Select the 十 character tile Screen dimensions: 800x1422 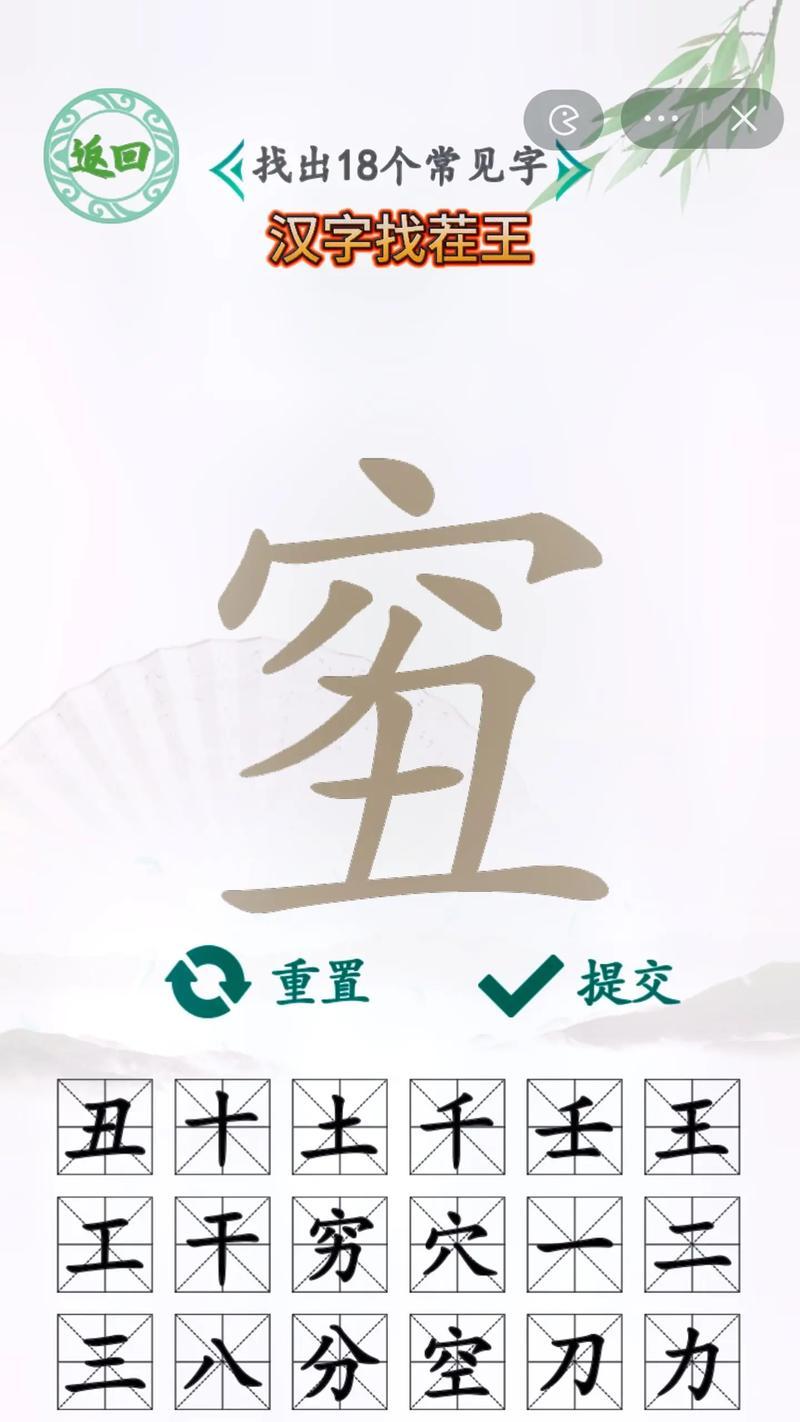coord(222,1127)
